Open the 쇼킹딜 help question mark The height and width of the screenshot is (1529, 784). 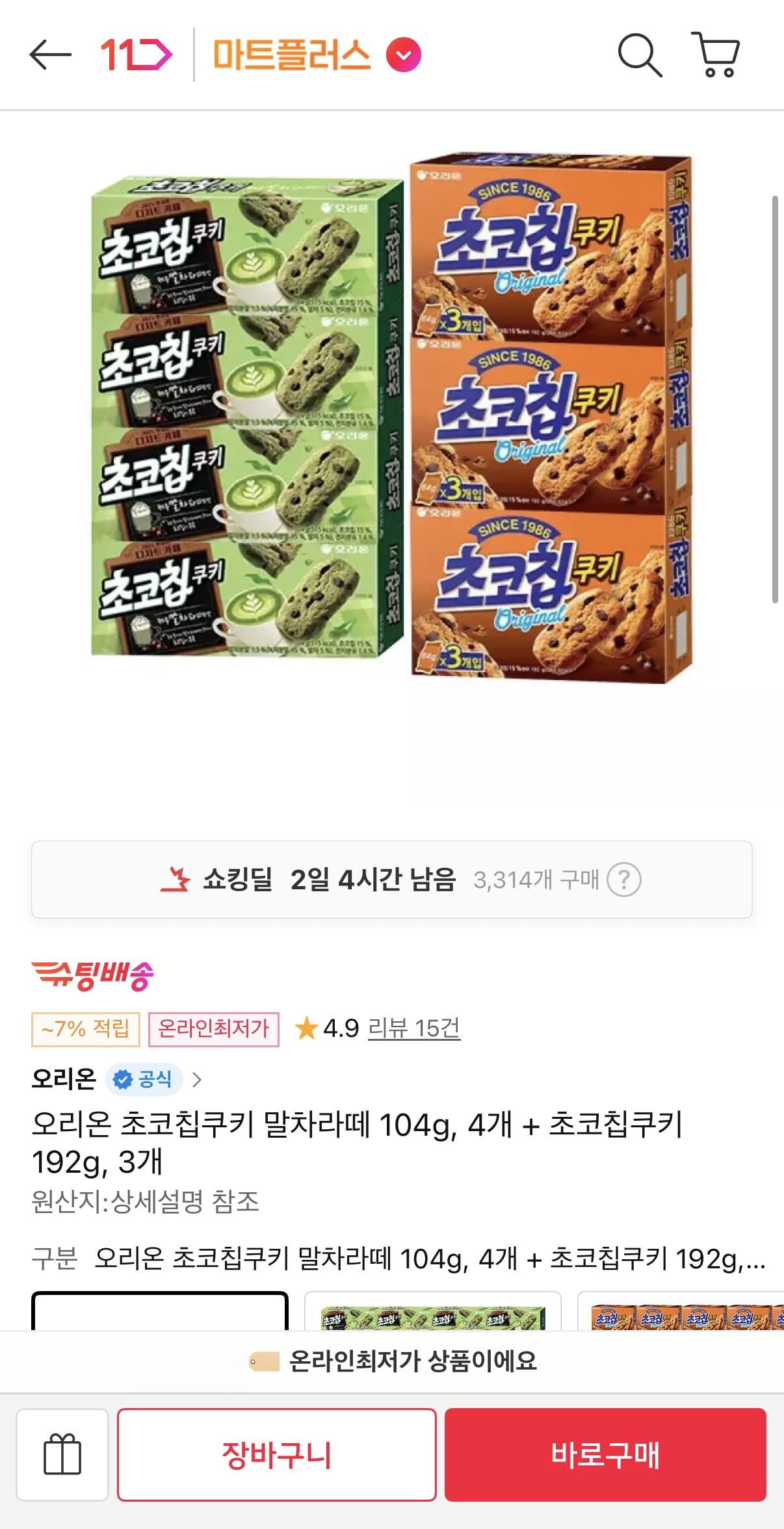[623, 880]
